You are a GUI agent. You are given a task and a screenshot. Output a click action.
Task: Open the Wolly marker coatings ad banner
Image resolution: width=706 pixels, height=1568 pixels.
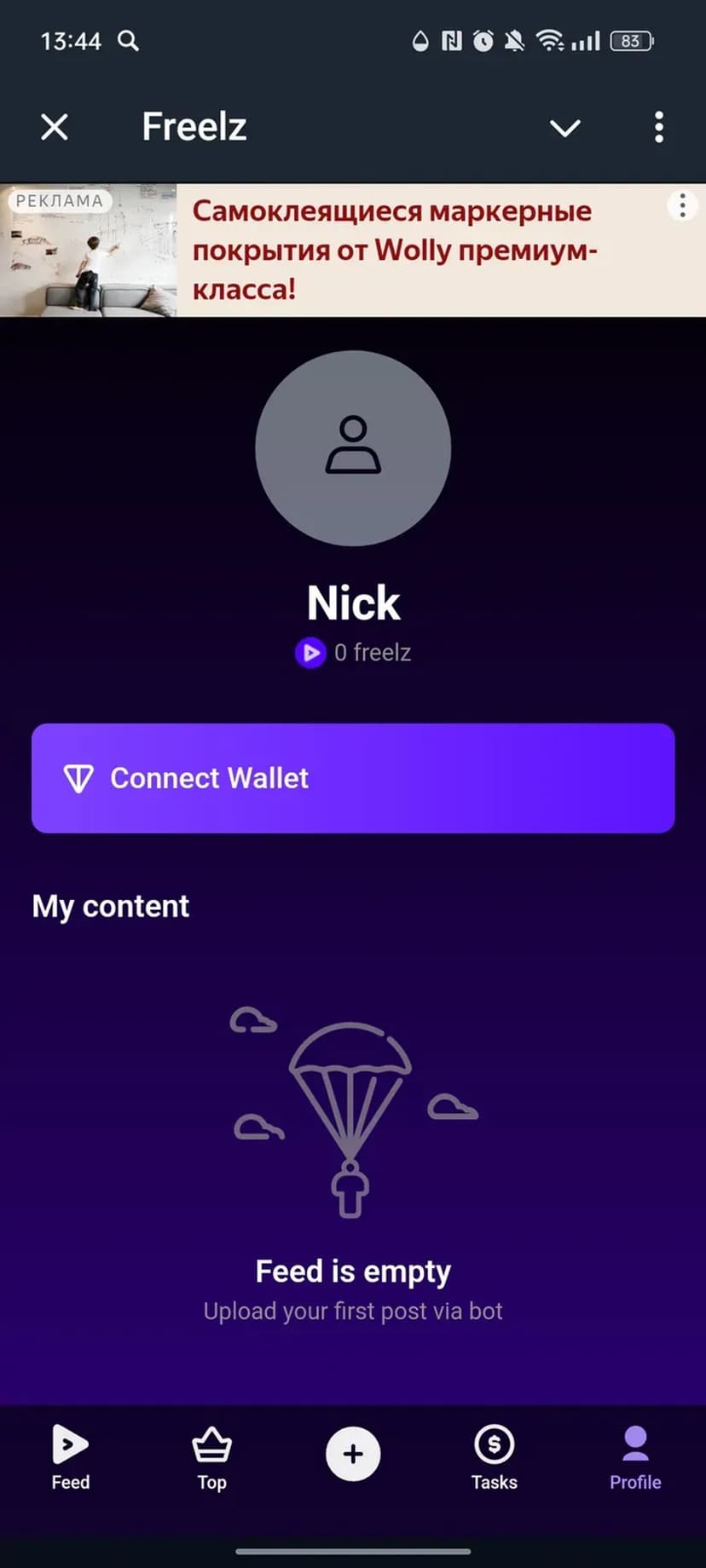[x=392, y=251]
